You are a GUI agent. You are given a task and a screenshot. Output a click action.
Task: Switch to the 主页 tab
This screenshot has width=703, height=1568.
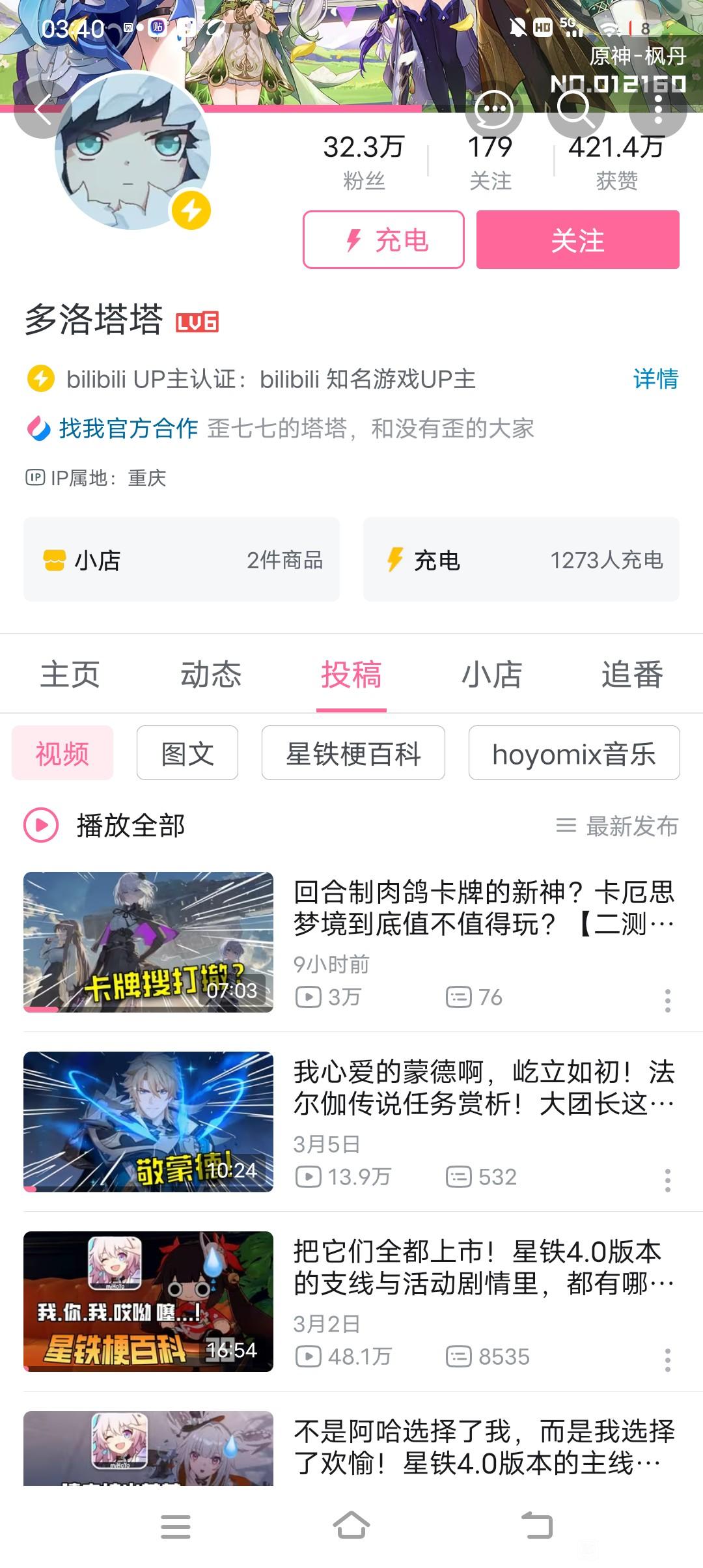[x=70, y=675]
